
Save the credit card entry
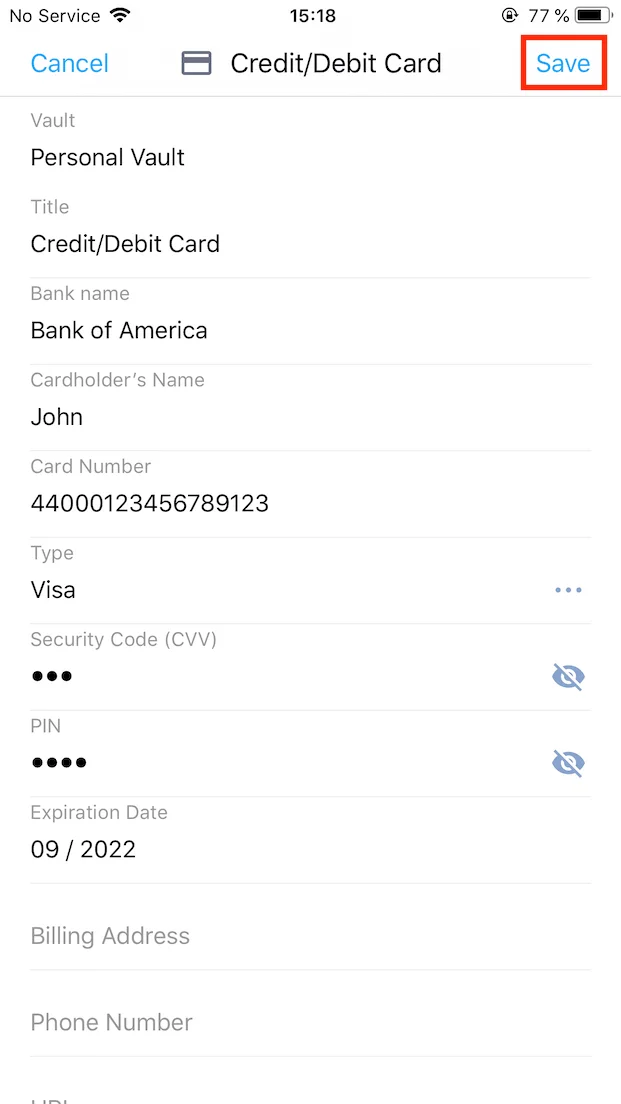point(563,64)
